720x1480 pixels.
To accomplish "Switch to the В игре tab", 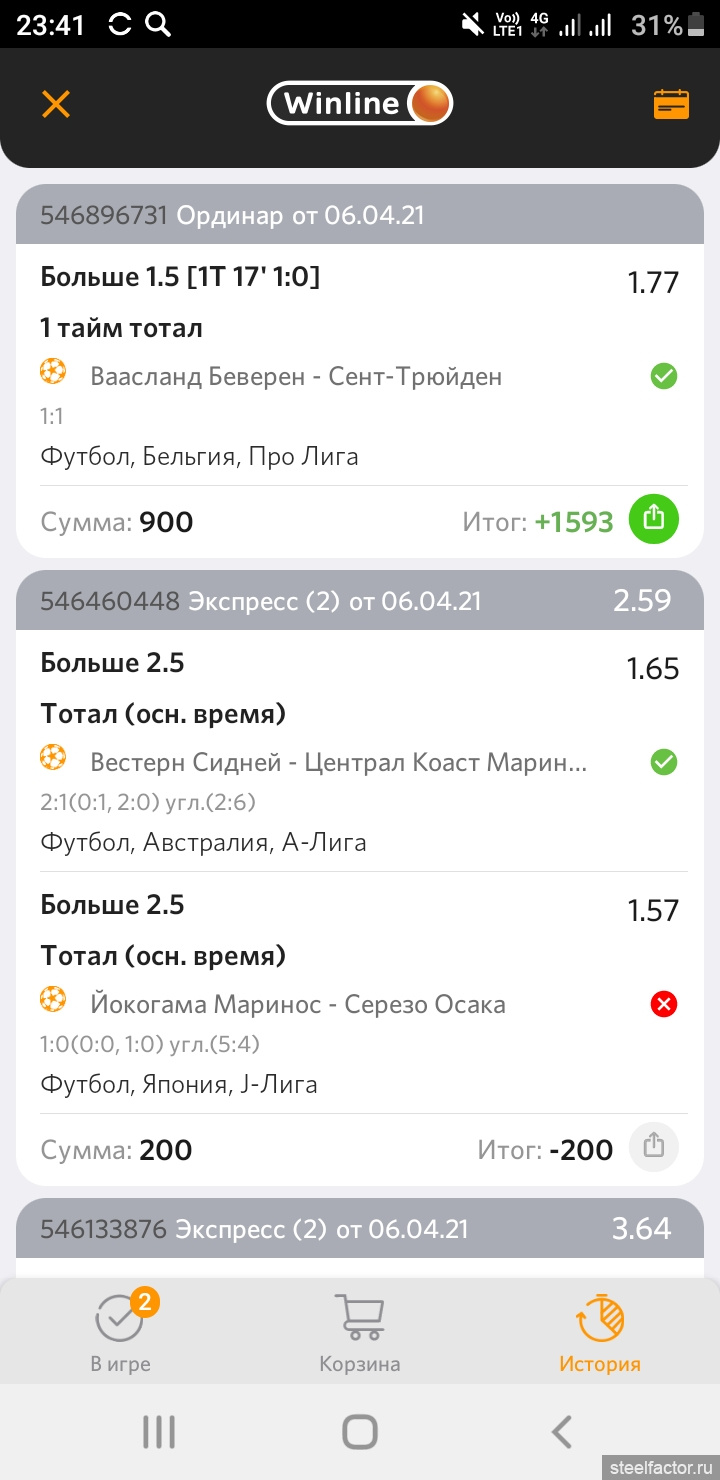I will [x=120, y=1331].
